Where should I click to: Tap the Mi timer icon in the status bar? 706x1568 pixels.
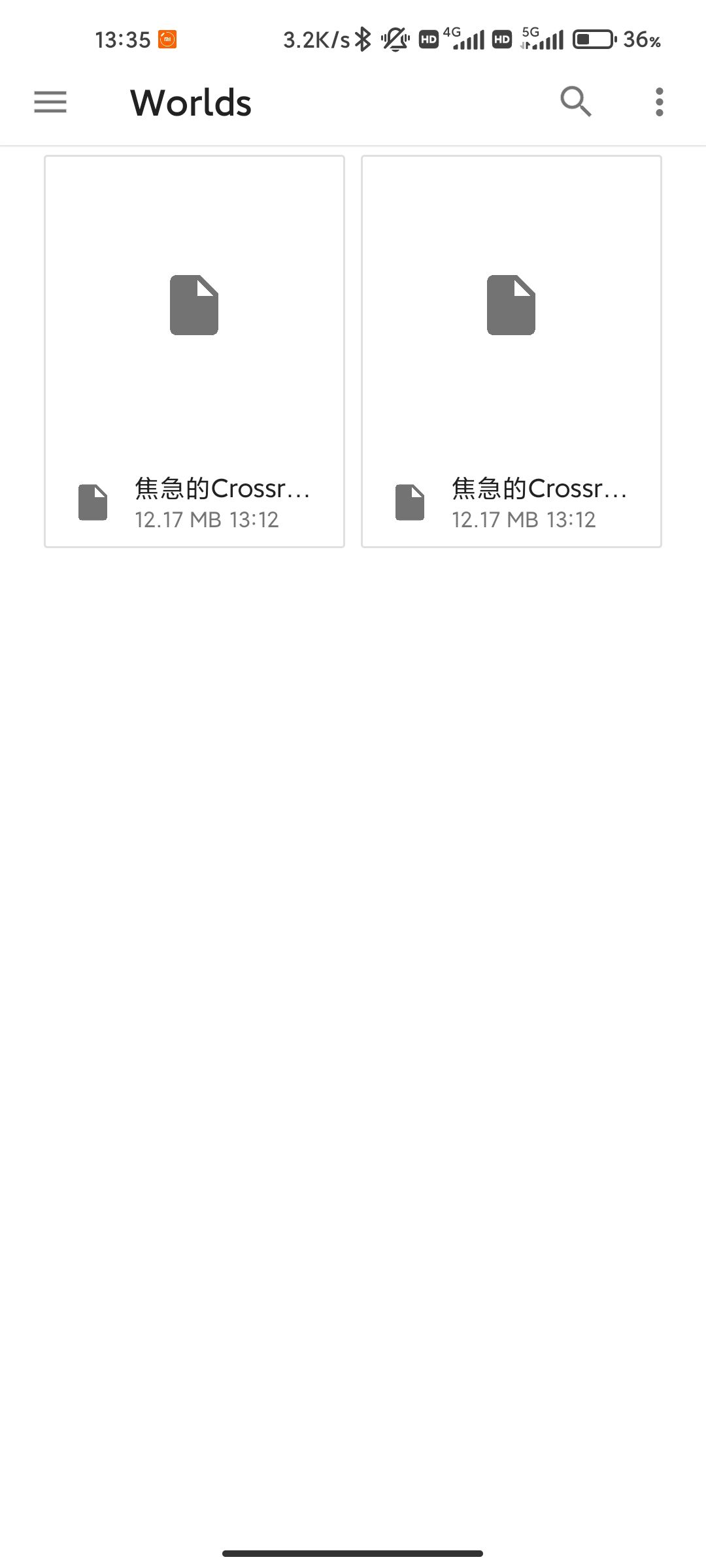point(165,39)
